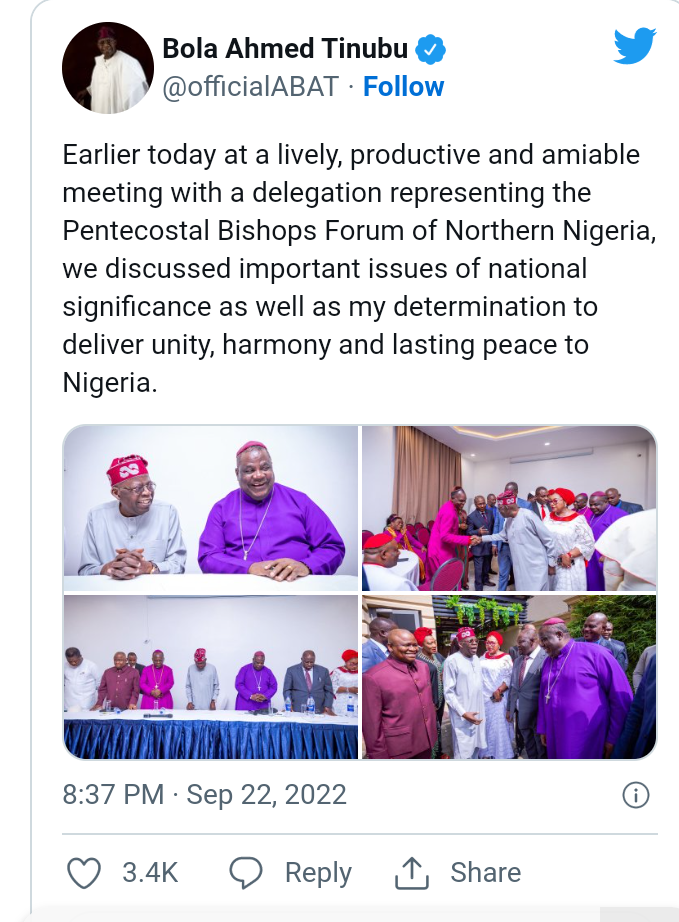View photo of two men seated smiling

click(x=211, y=509)
